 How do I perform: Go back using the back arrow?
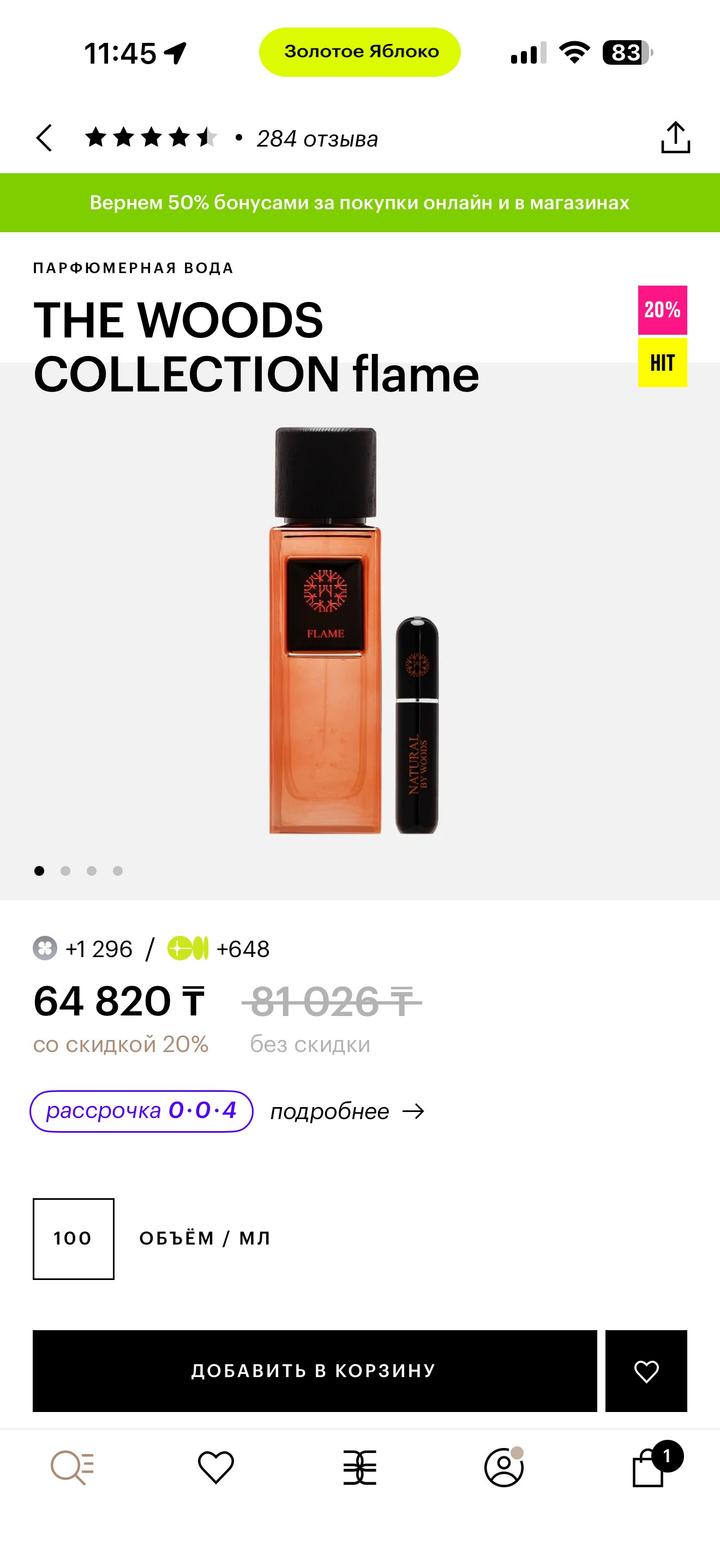pos(44,138)
